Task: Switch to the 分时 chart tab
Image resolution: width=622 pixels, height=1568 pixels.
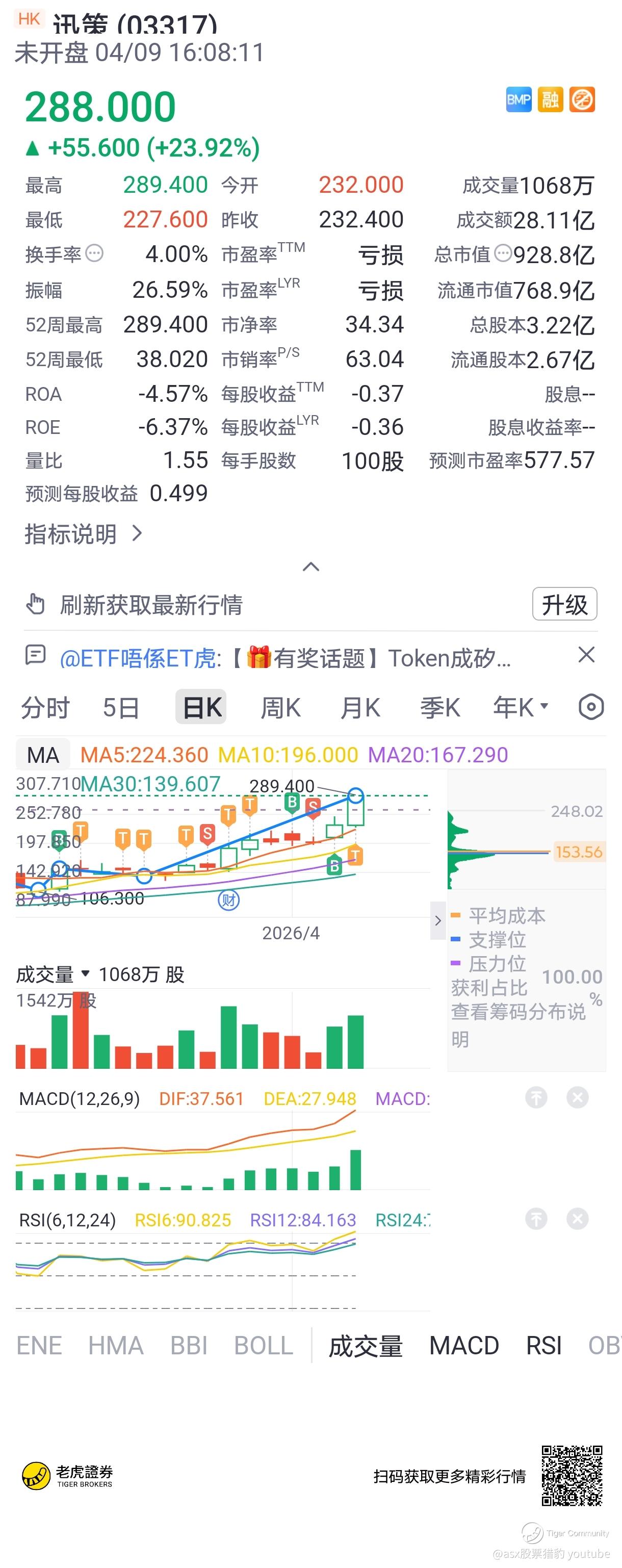Action: click(46, 708)
